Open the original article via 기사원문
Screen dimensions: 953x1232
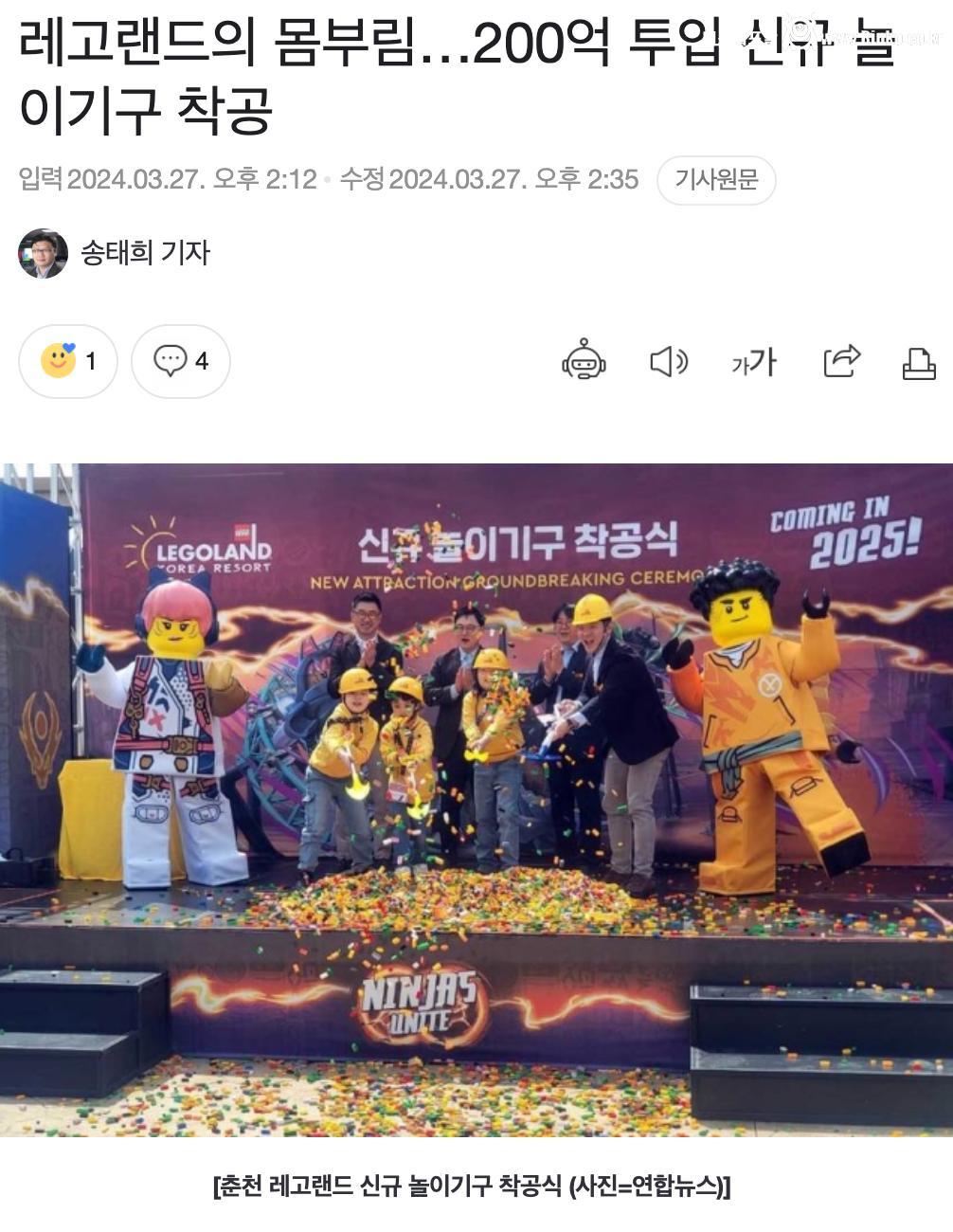pos(716,179)
